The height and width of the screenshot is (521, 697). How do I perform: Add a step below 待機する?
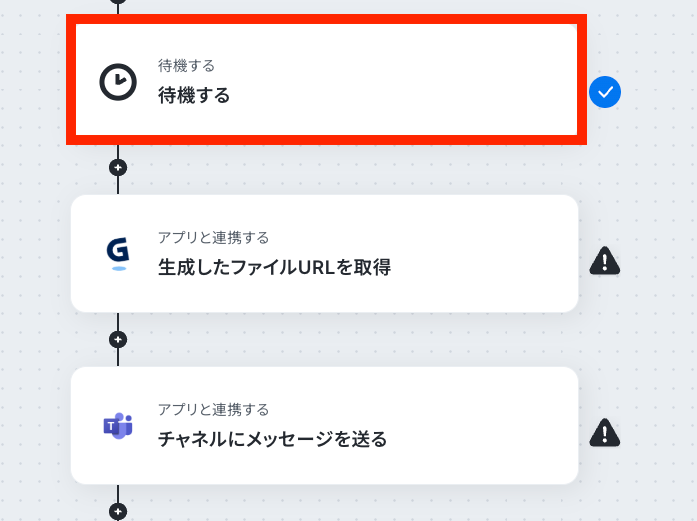pos(118,167)
